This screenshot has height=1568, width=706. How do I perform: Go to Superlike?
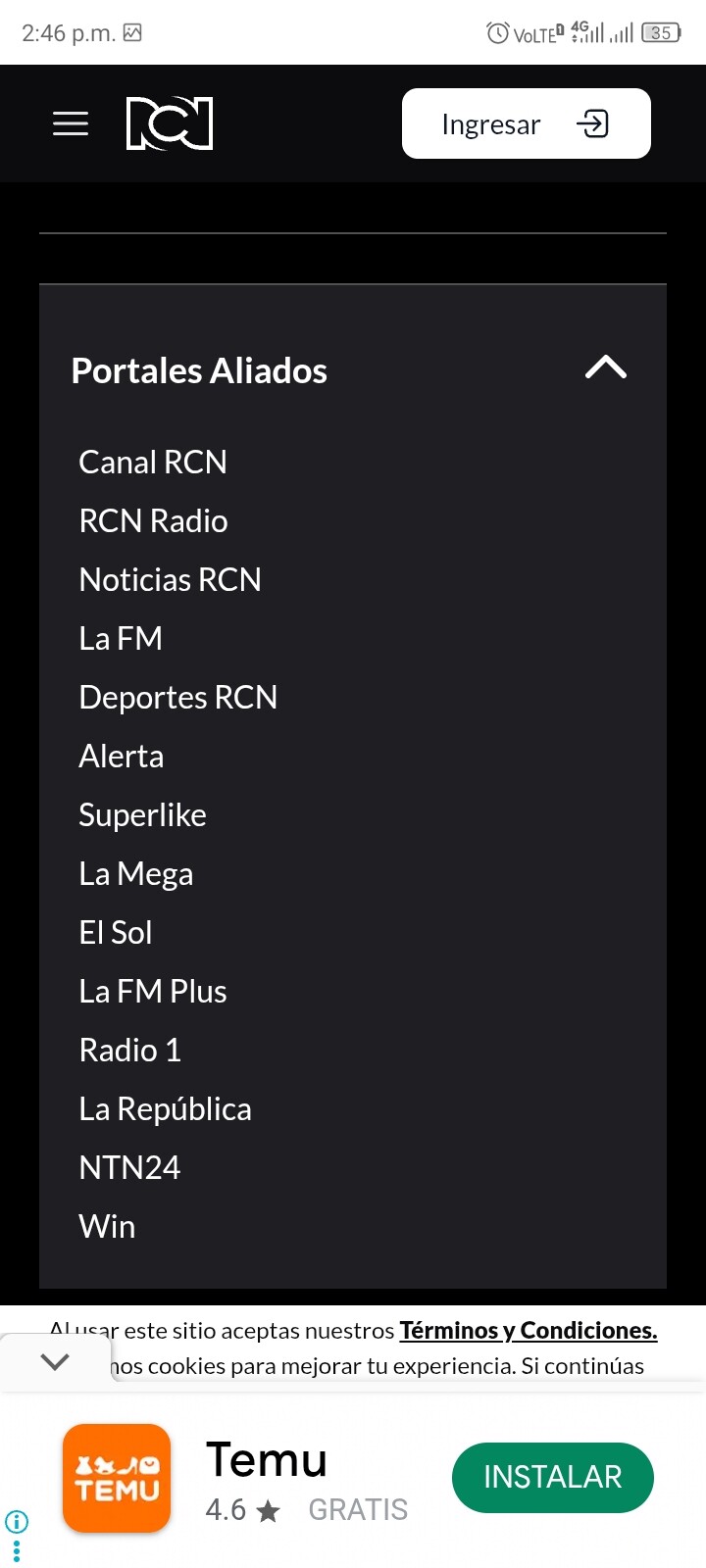(142, 814)
